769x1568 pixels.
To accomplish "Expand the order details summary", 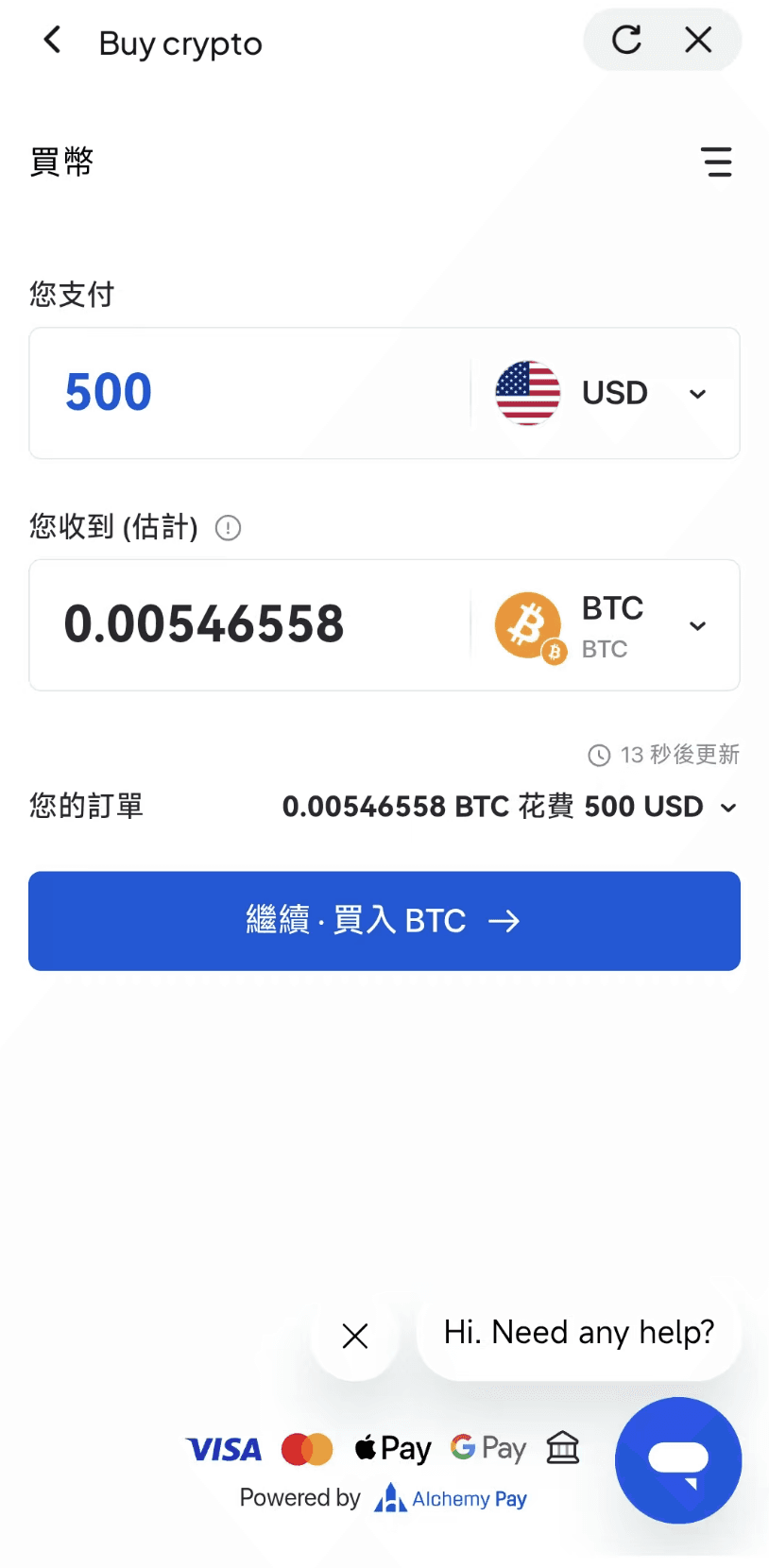I will [x=728, y=808].
